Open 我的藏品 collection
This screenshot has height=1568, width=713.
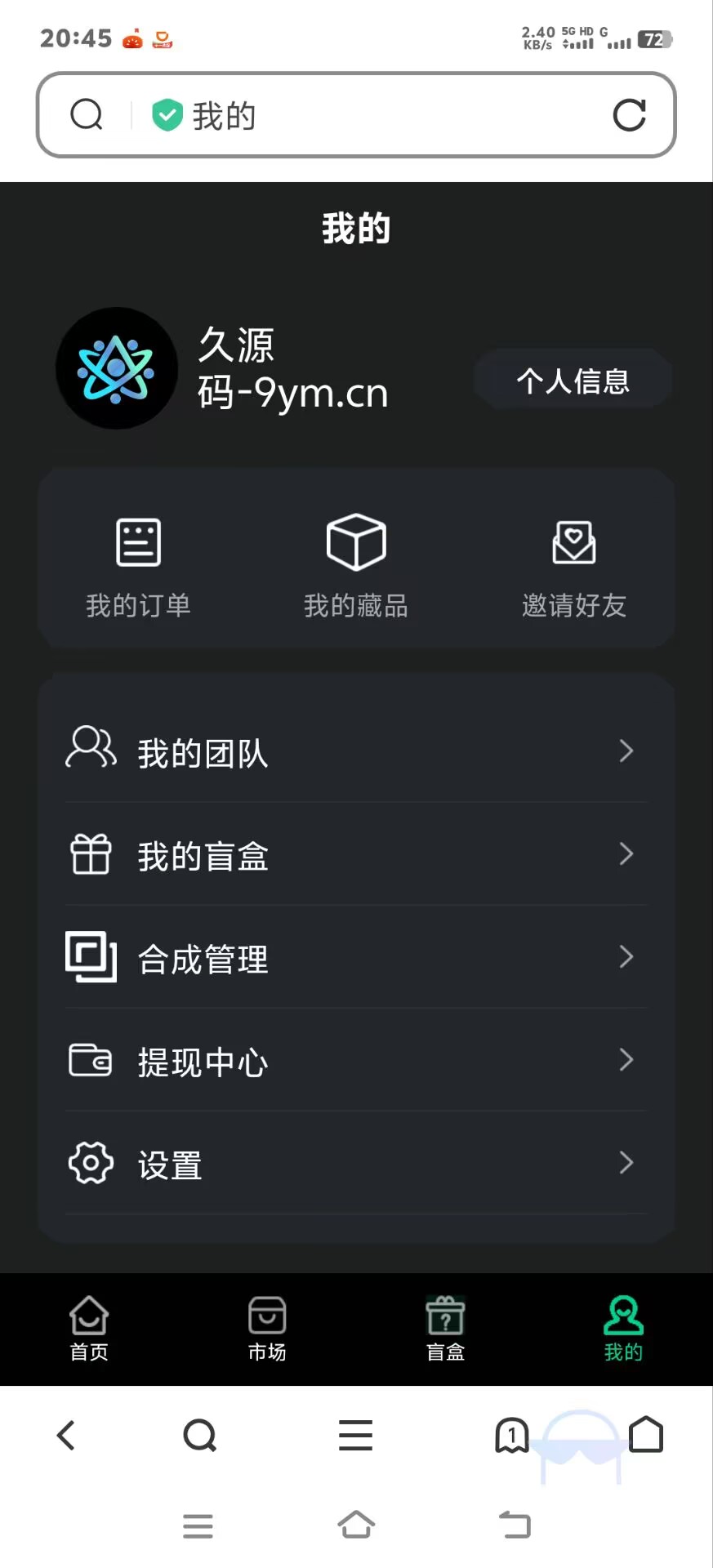356,566
